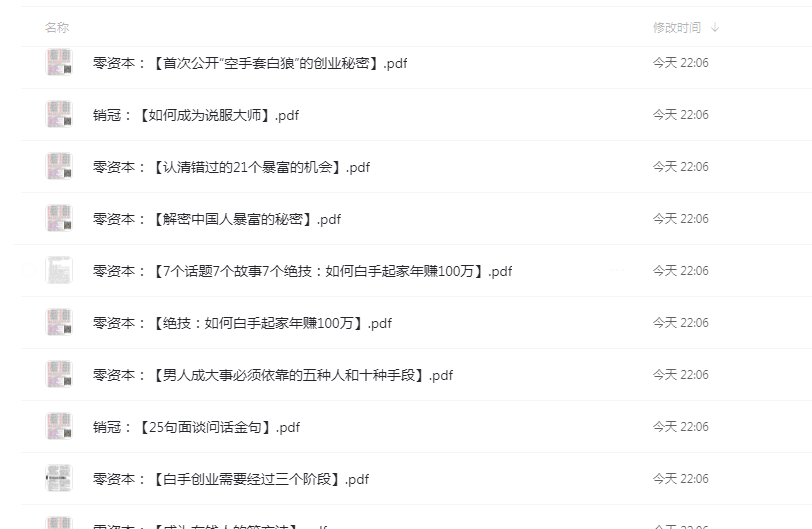The width and height of the screenshot is (812, 529).
Task: Open 首次公开空手套白狼的创业秘密 PDF
Action: (250, 63)
